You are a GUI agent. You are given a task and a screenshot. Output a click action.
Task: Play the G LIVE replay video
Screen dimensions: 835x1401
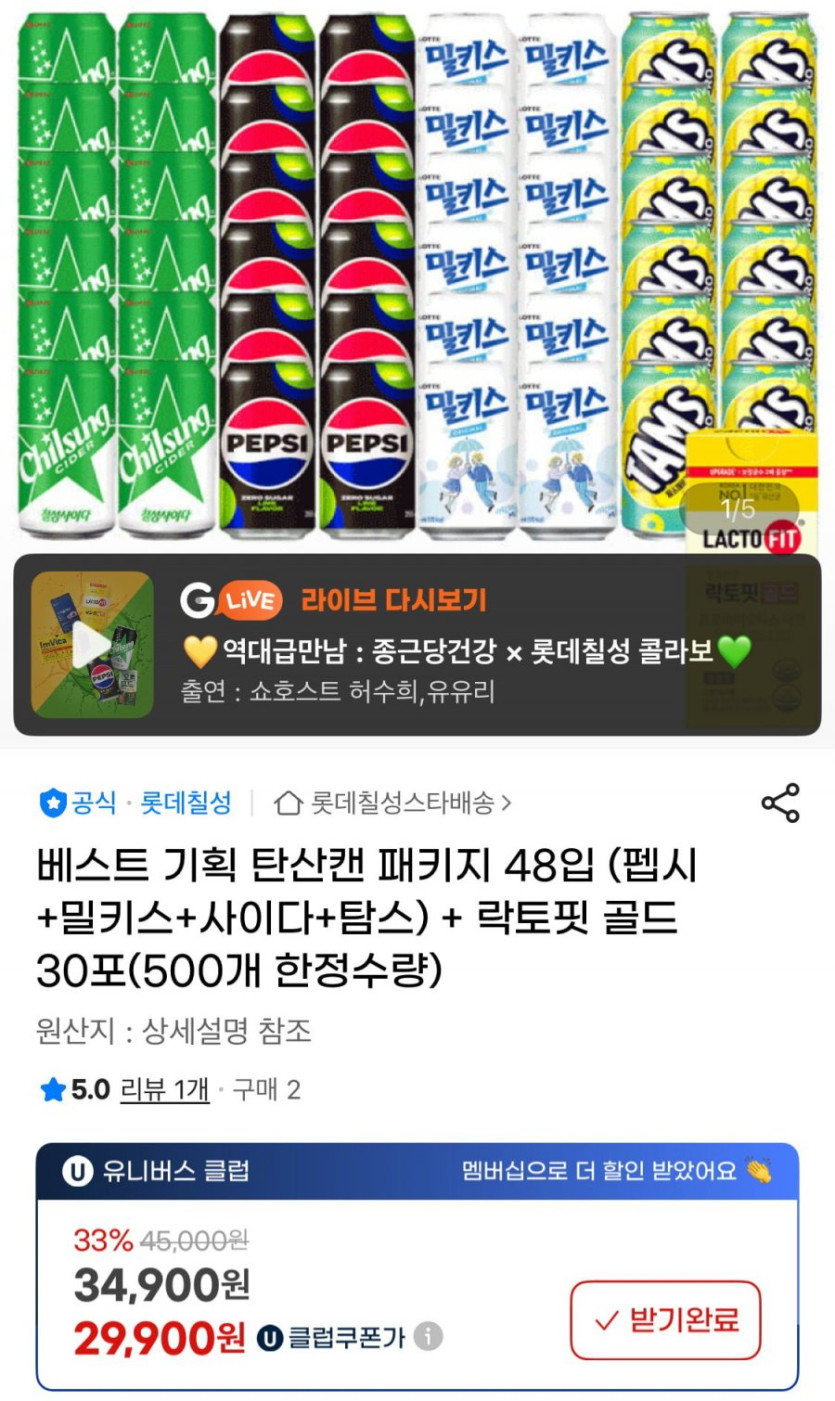[92, 645]
